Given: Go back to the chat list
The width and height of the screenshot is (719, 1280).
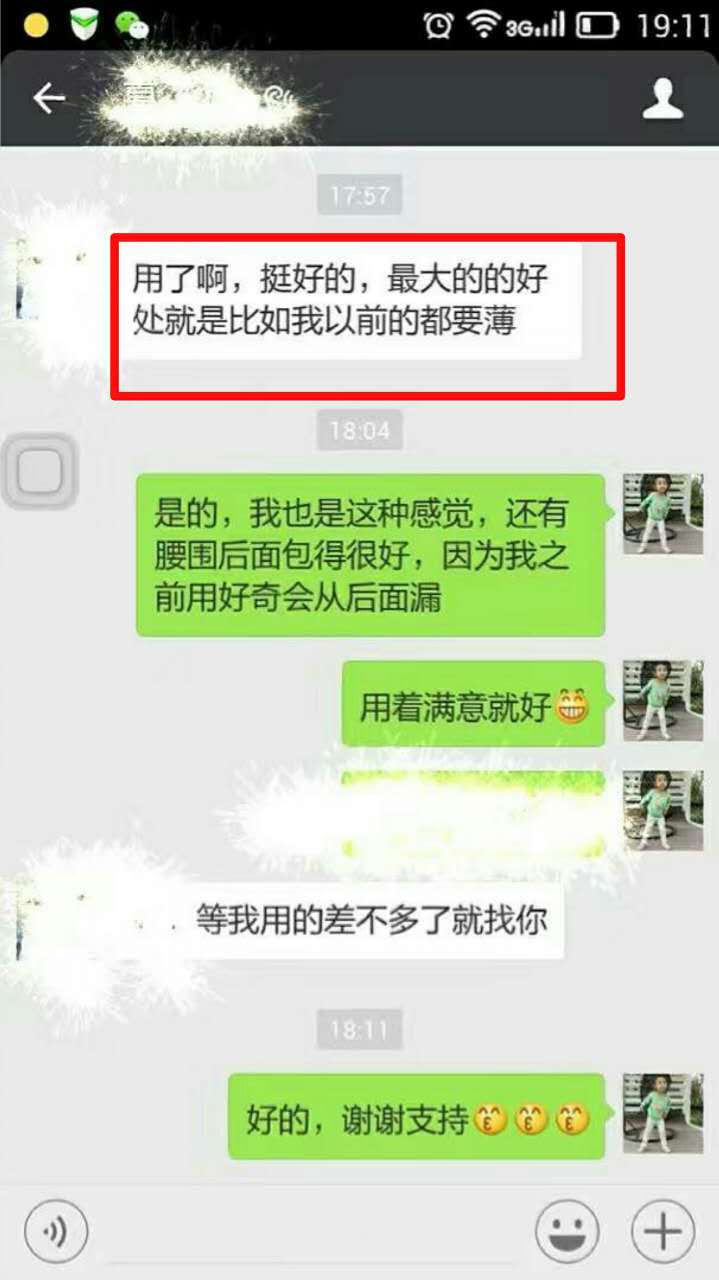Looking at the screenshot, I should click(x=48, y=98).
